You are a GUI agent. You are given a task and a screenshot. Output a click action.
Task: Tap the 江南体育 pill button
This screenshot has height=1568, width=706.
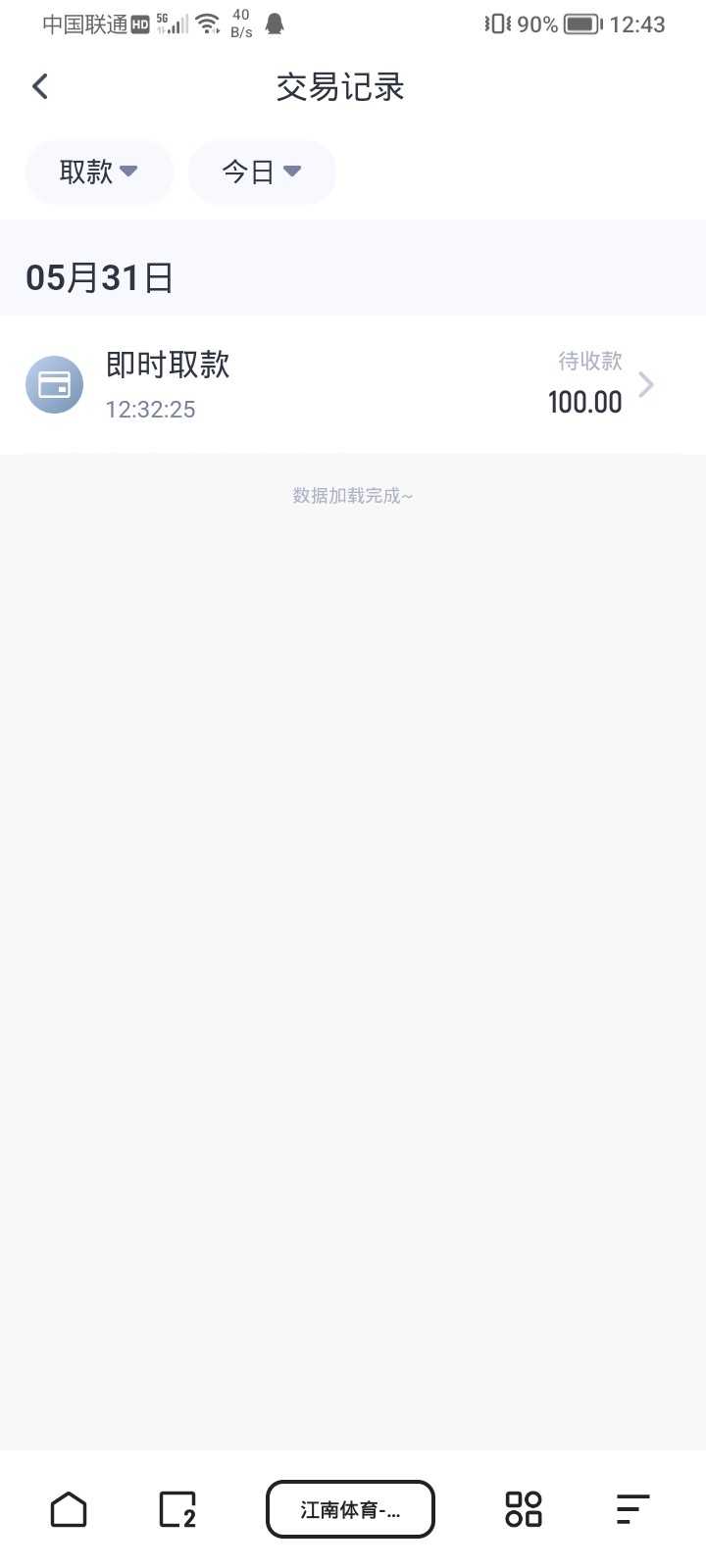(350, 1509)
